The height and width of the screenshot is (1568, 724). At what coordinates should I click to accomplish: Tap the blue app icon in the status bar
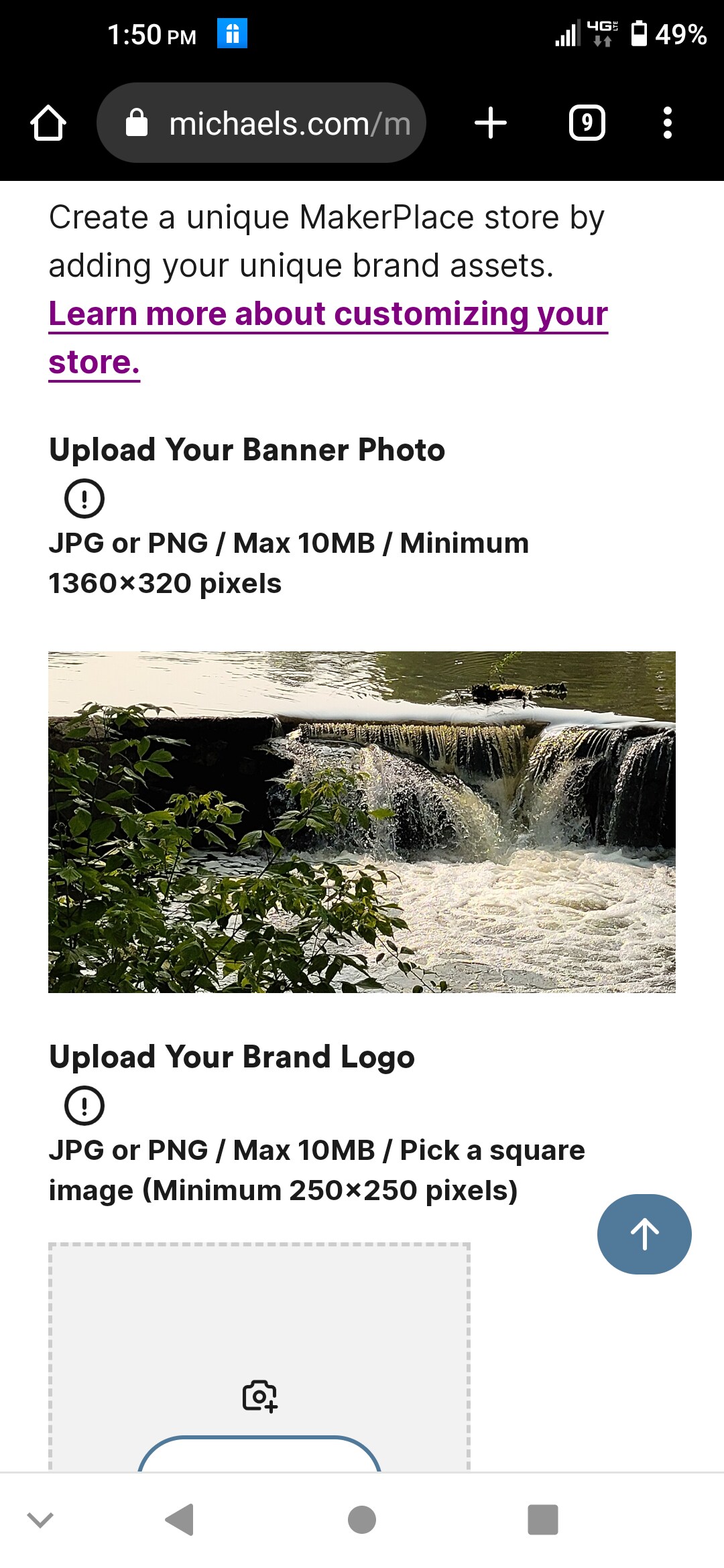[x=232, y=34]
